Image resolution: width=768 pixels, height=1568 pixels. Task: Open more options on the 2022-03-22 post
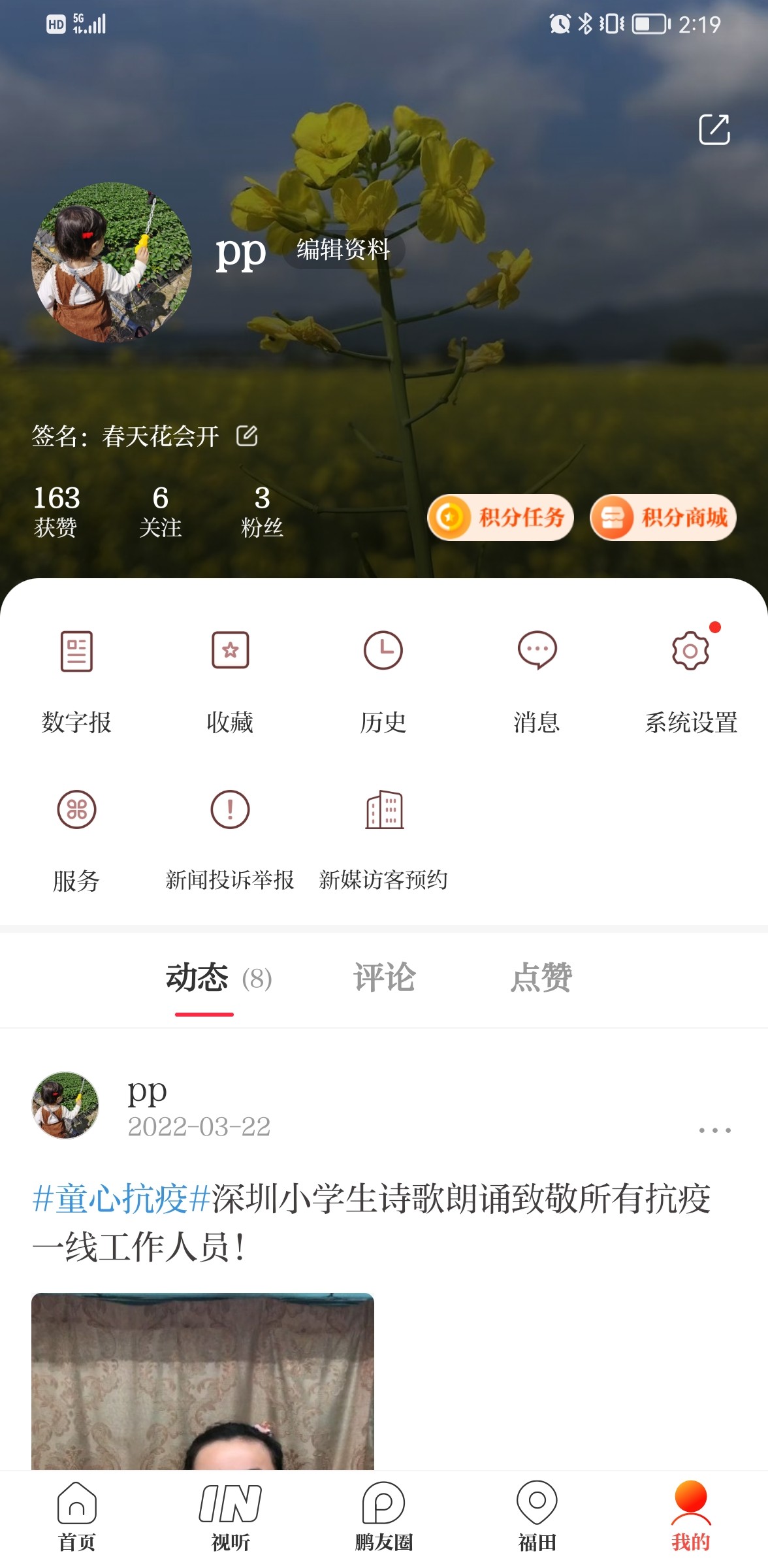pyautogui.click(x=714, y=1130)
